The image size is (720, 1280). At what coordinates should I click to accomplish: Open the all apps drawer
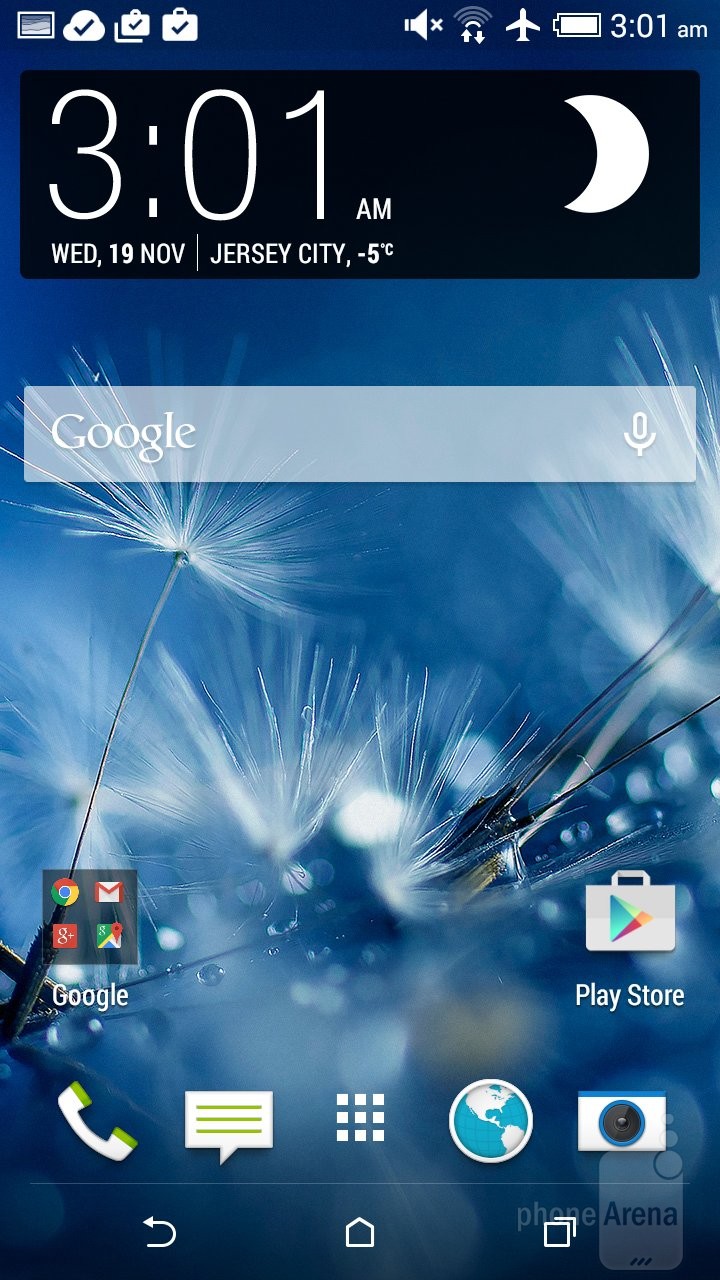(360, 1118)
